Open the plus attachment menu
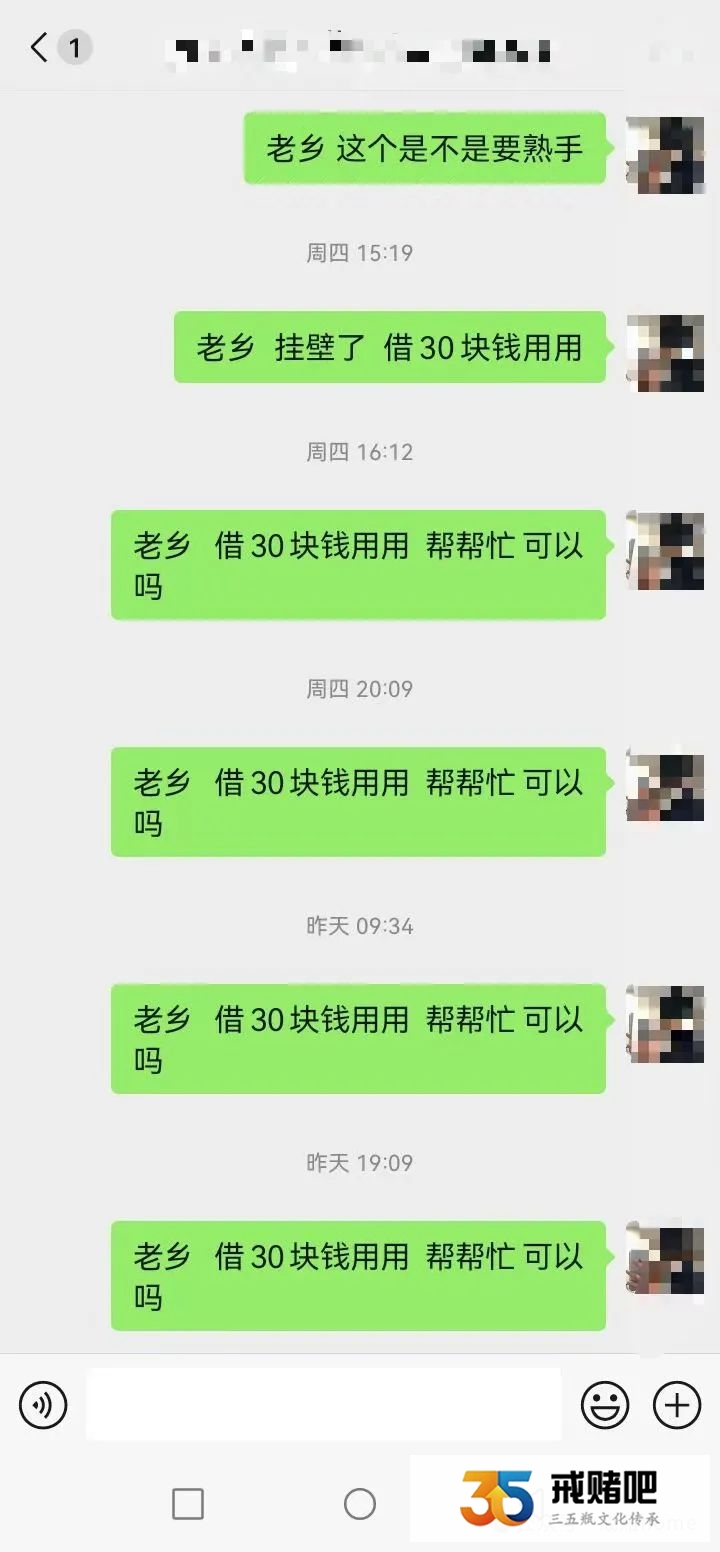720x1552 pixels. click(677, 1405)
